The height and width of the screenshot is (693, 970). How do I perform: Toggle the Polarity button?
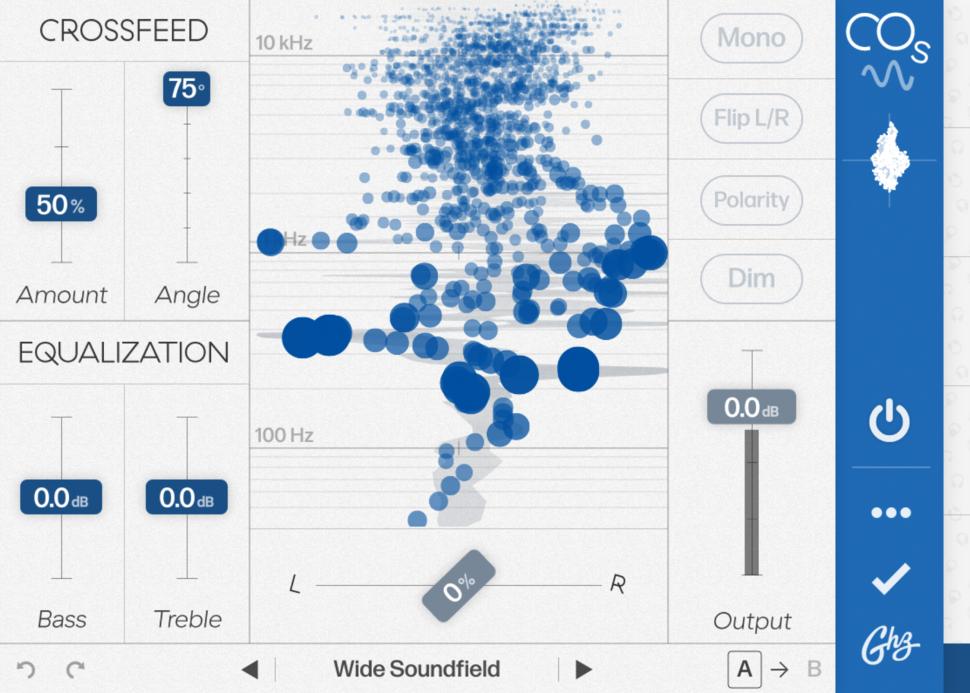pos(751,199)
